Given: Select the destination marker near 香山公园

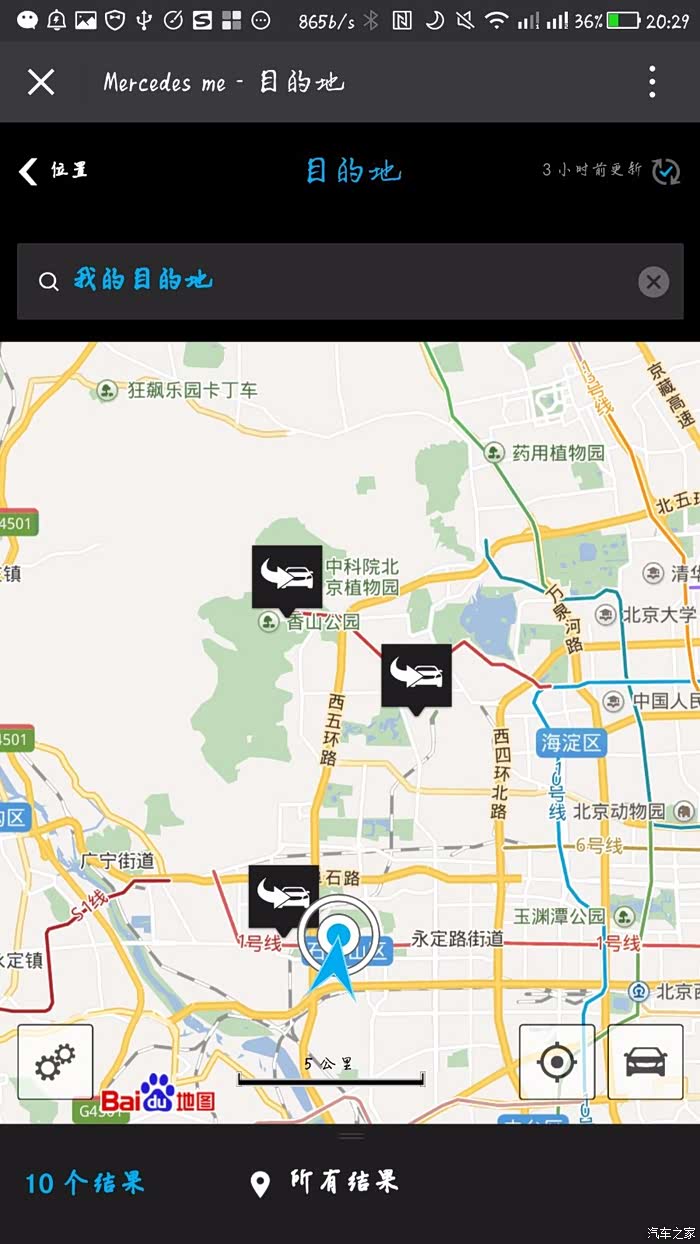Looking at the screenshot, I should (287, 577).
